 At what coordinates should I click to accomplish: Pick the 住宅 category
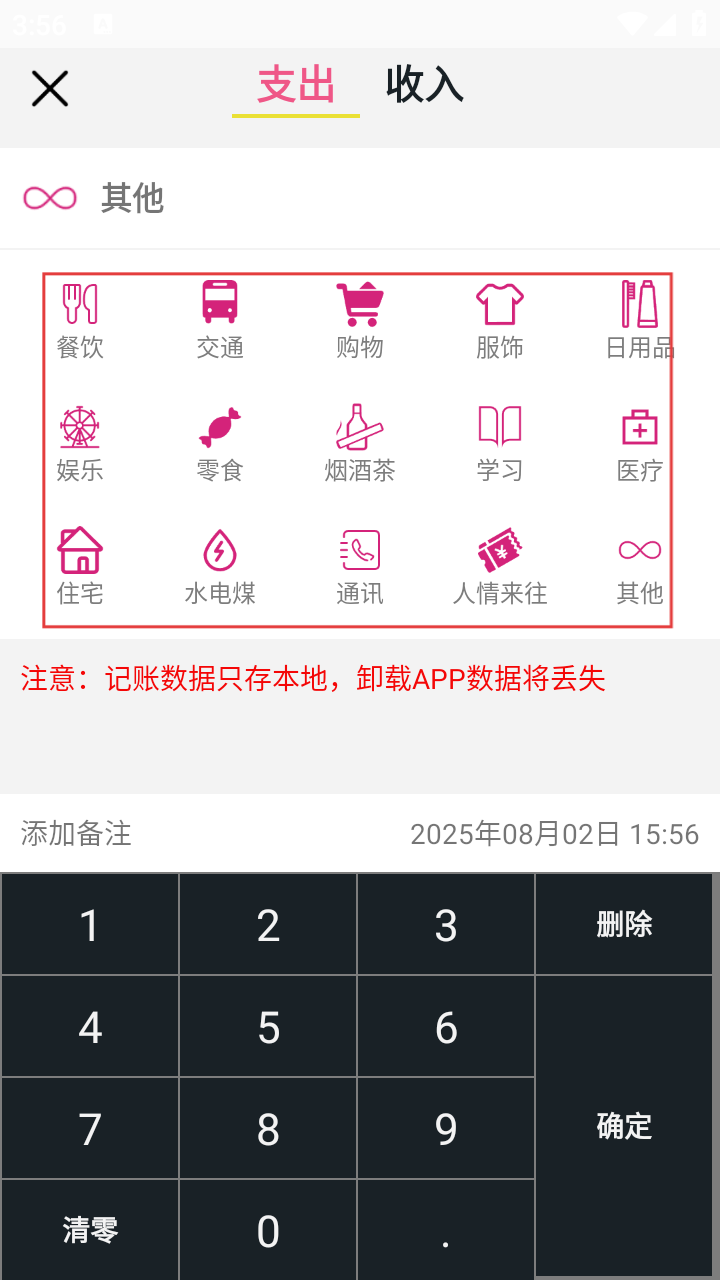80,566
